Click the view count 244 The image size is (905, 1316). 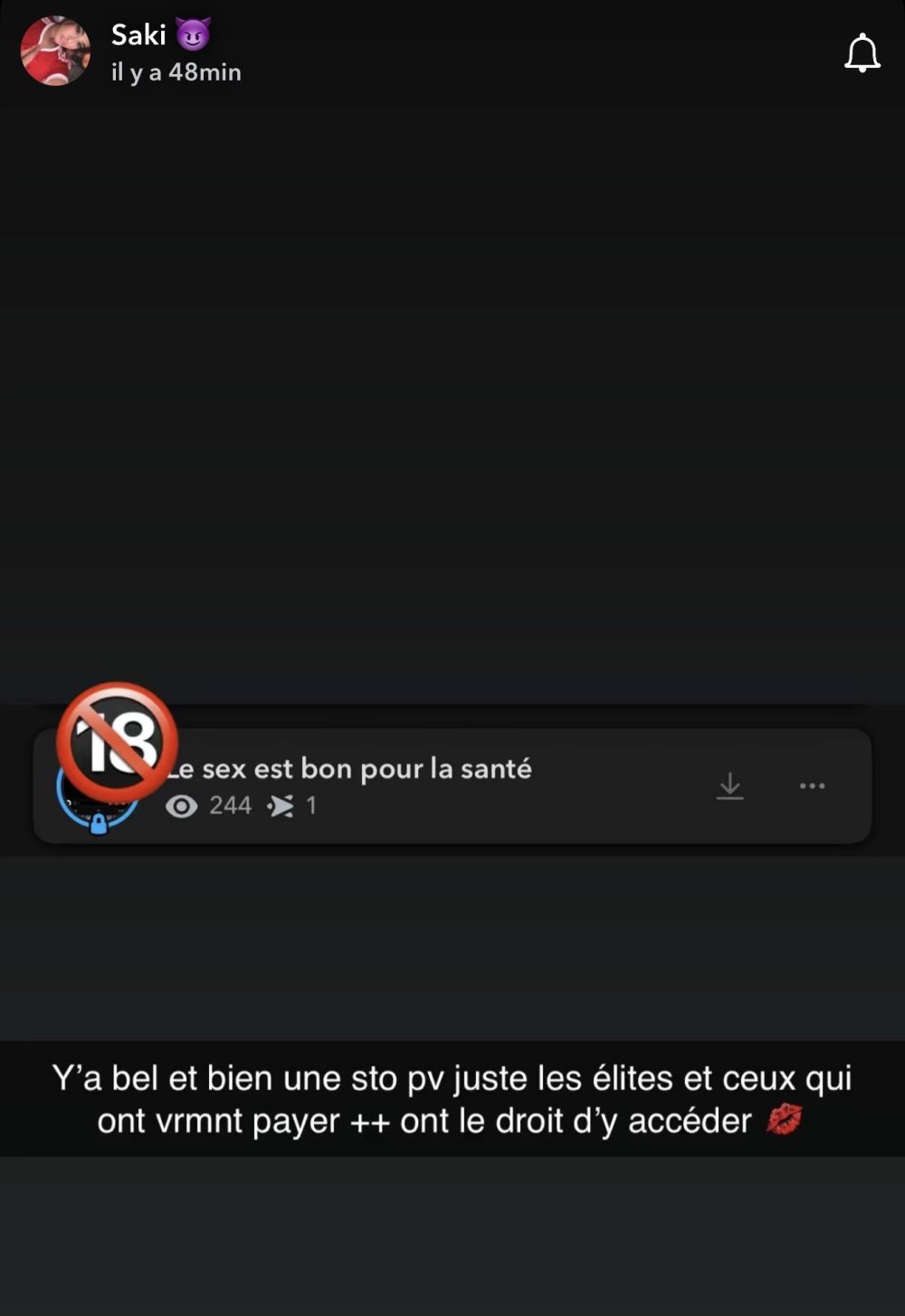pyautogui.click(x=230, y=806)
